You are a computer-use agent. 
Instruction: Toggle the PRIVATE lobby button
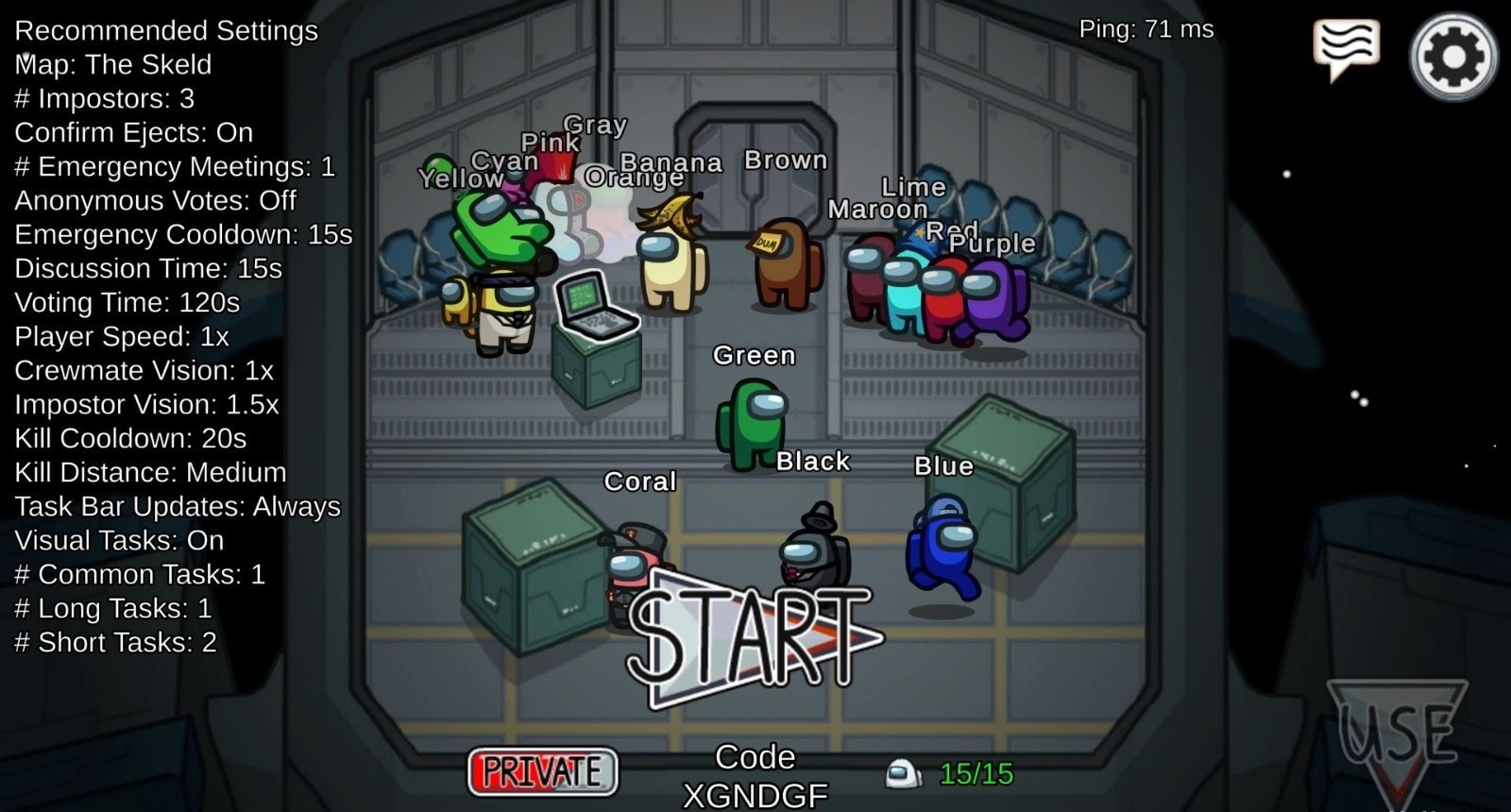click(543, 771)
